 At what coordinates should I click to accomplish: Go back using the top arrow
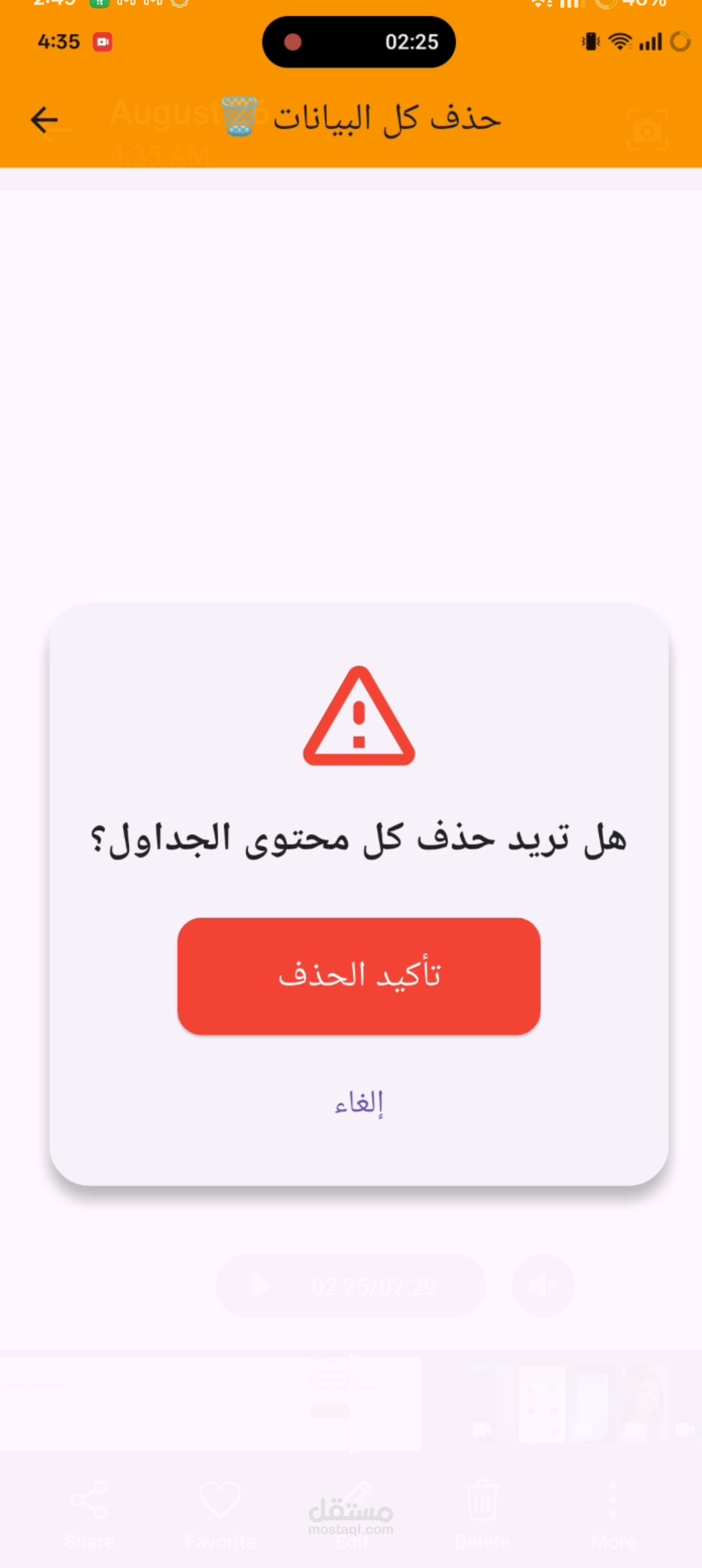coord(44,120)
